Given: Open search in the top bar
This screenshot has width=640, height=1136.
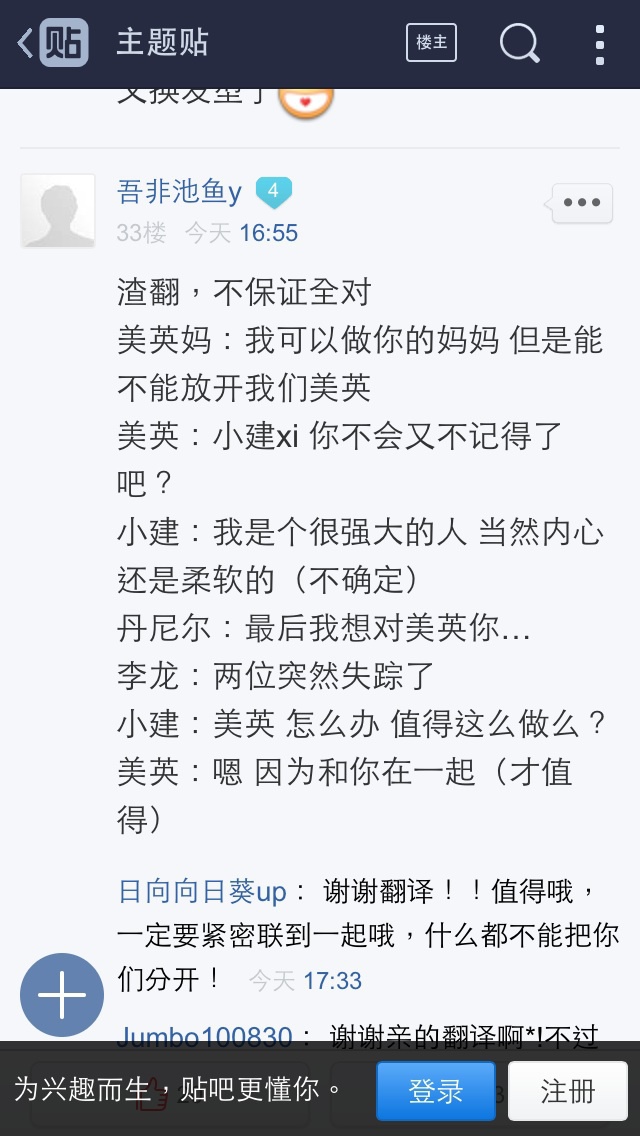Looking at the screenshot, I should pyautogui.click(x=520, y=43).
